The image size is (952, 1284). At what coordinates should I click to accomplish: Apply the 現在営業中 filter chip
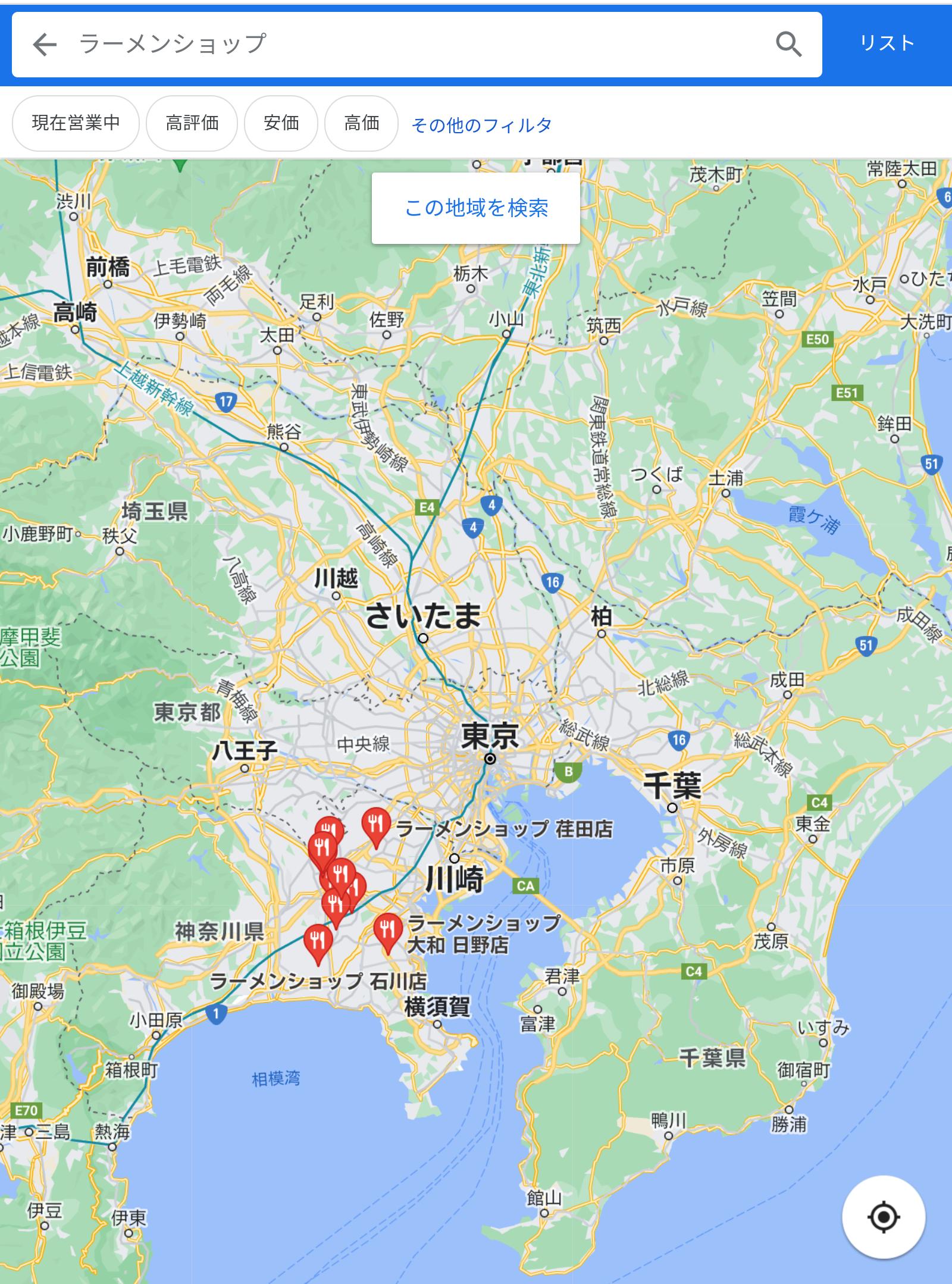(x=76, y=123)
